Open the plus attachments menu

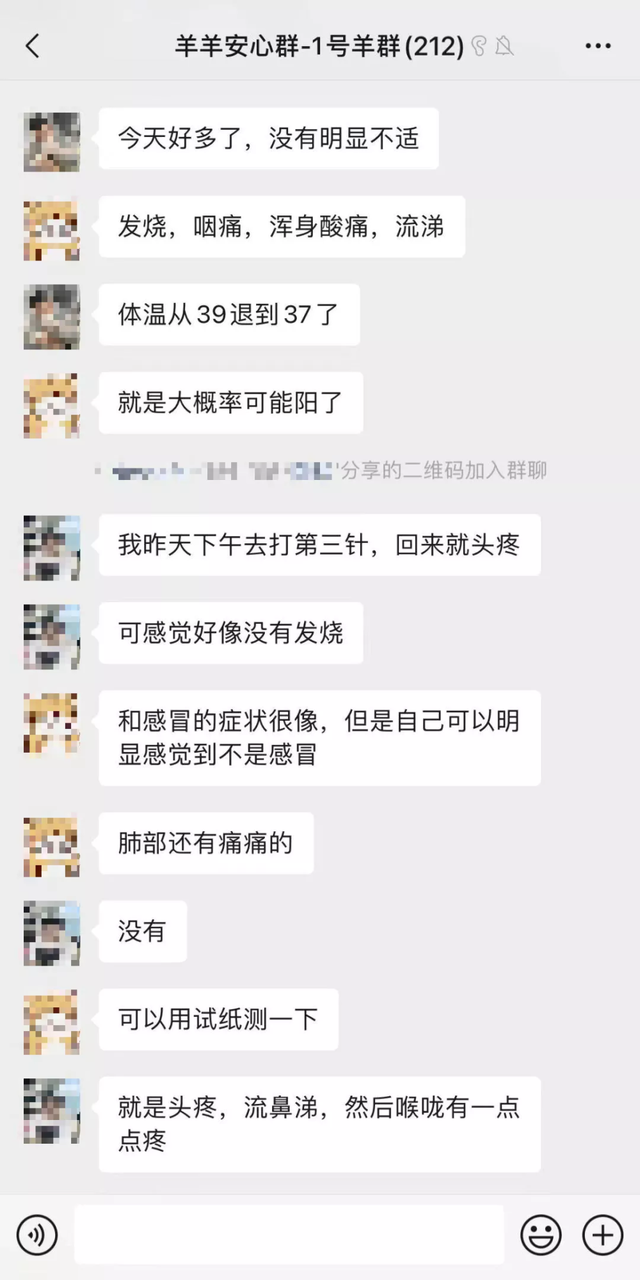(x=602, y=1236)
